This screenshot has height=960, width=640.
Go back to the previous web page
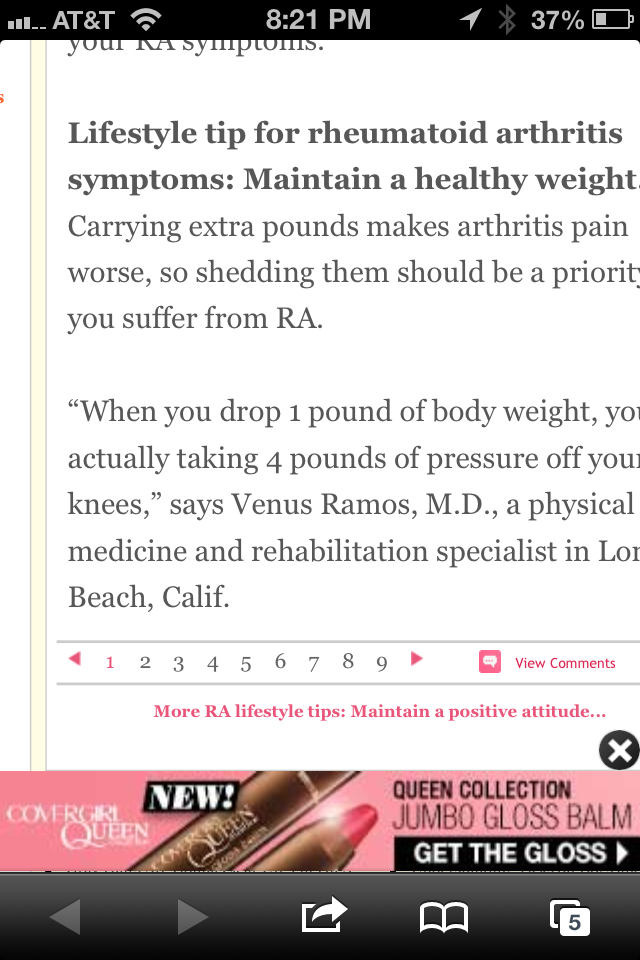(66, 917)
